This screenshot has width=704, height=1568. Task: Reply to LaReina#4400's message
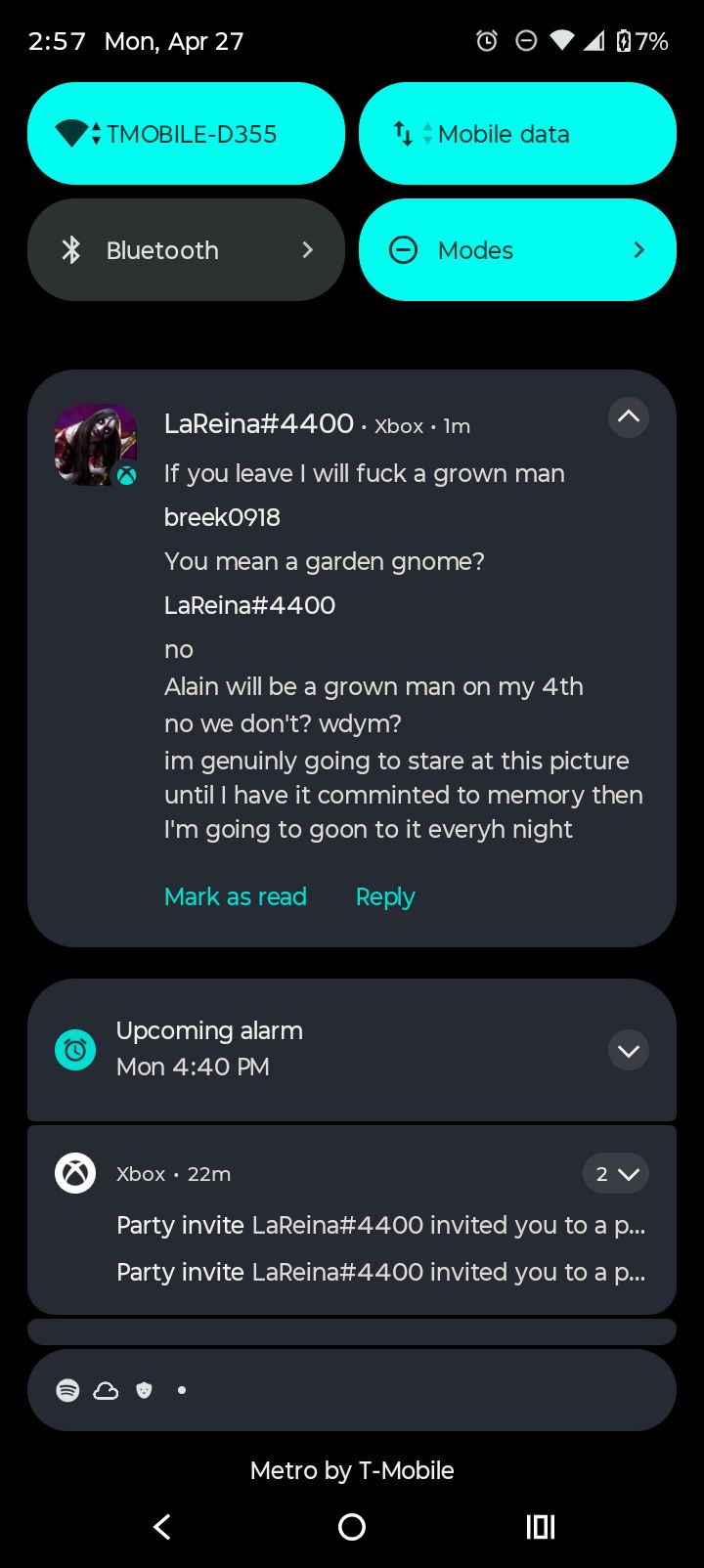click(385, 896)
